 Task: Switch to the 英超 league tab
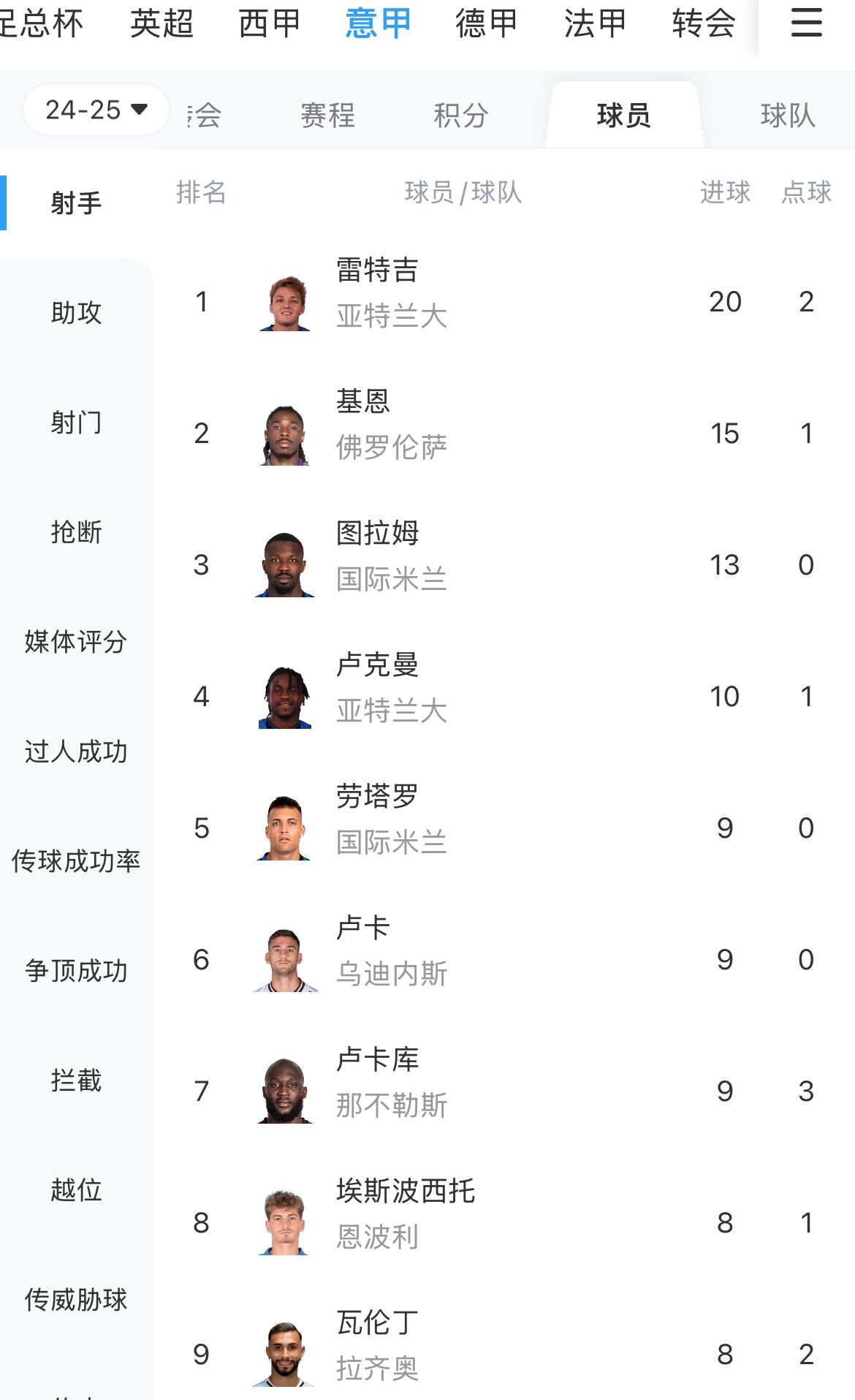point(161,23)
